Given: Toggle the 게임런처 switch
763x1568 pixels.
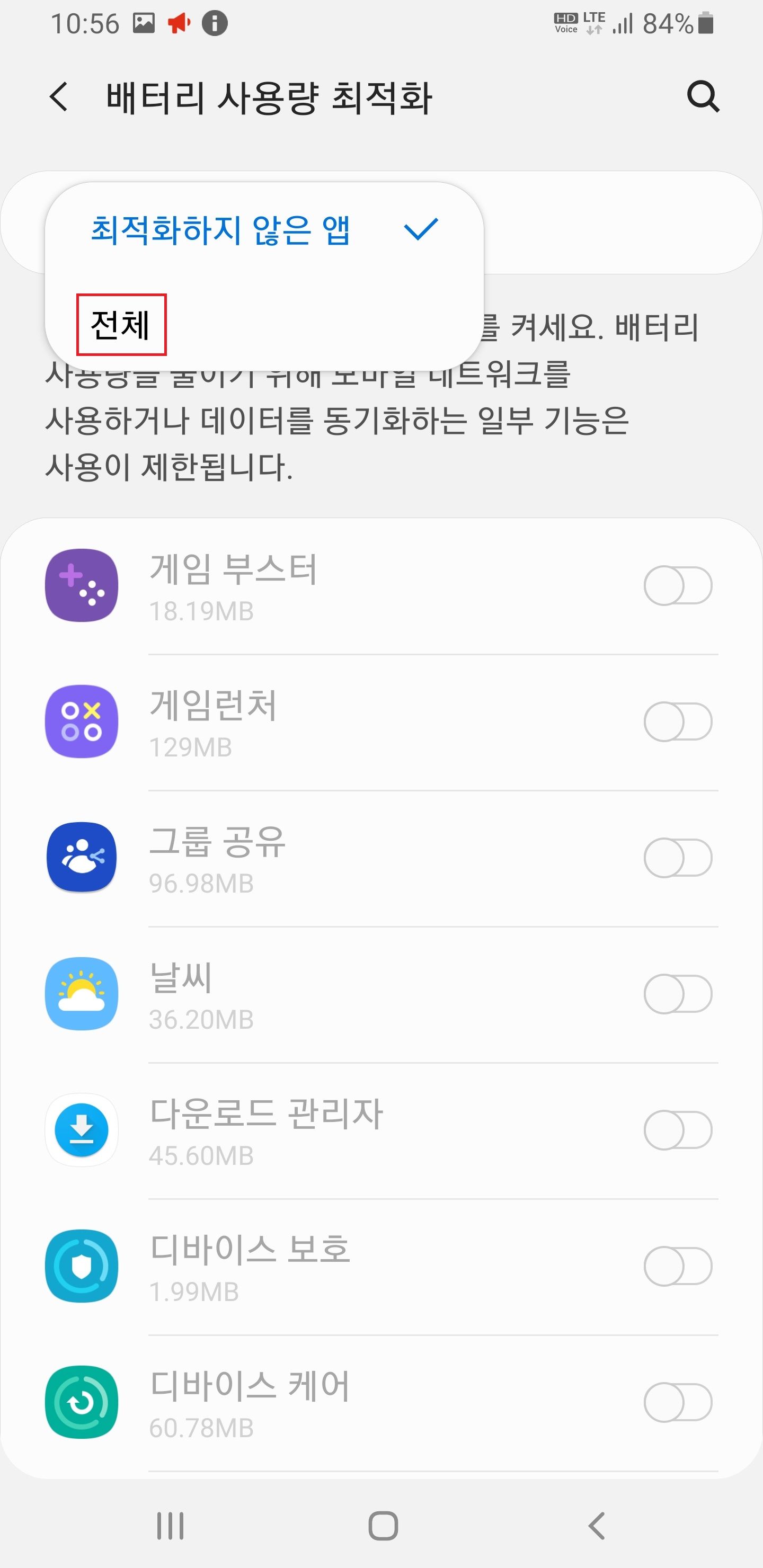Looking at the screenshot, I should 678,722.
